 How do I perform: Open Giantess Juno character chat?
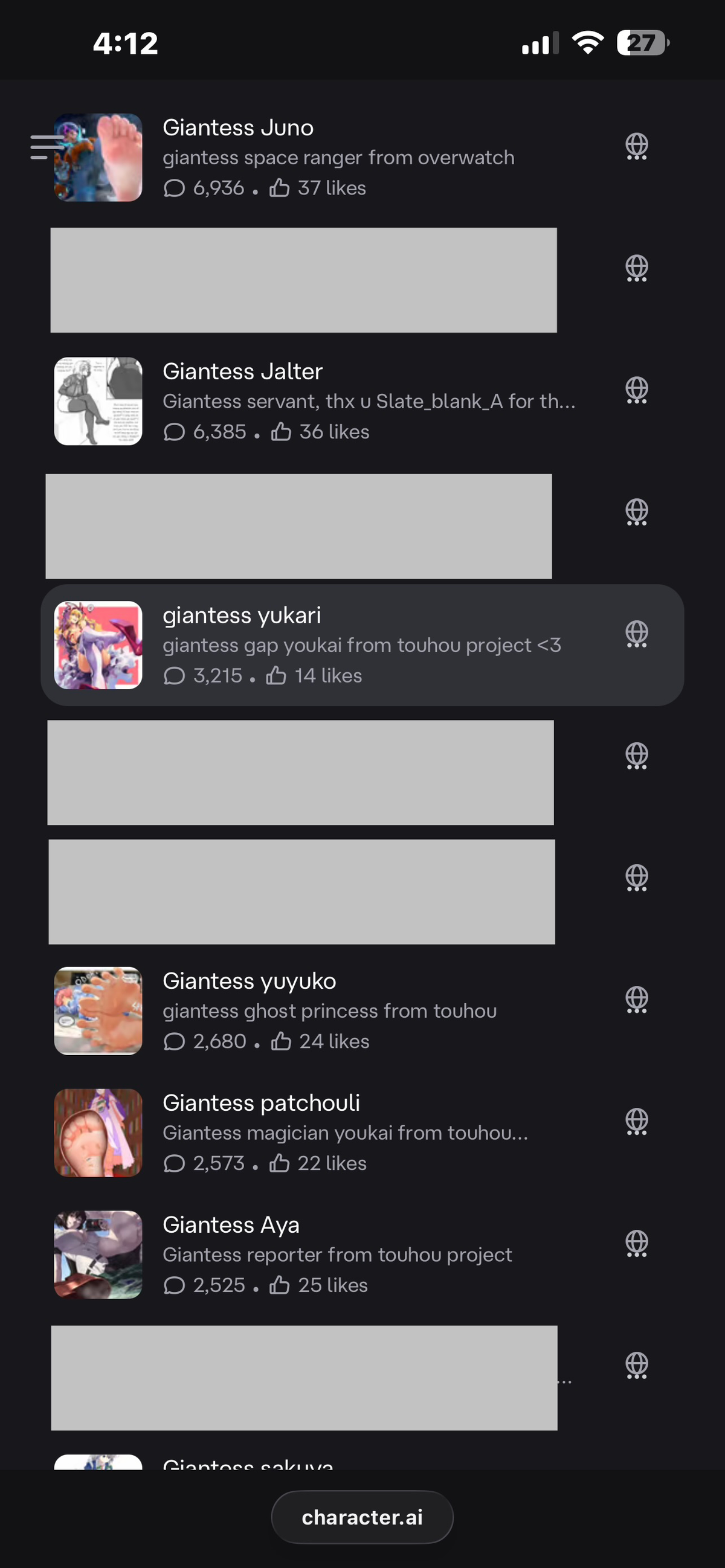(338, 158)
